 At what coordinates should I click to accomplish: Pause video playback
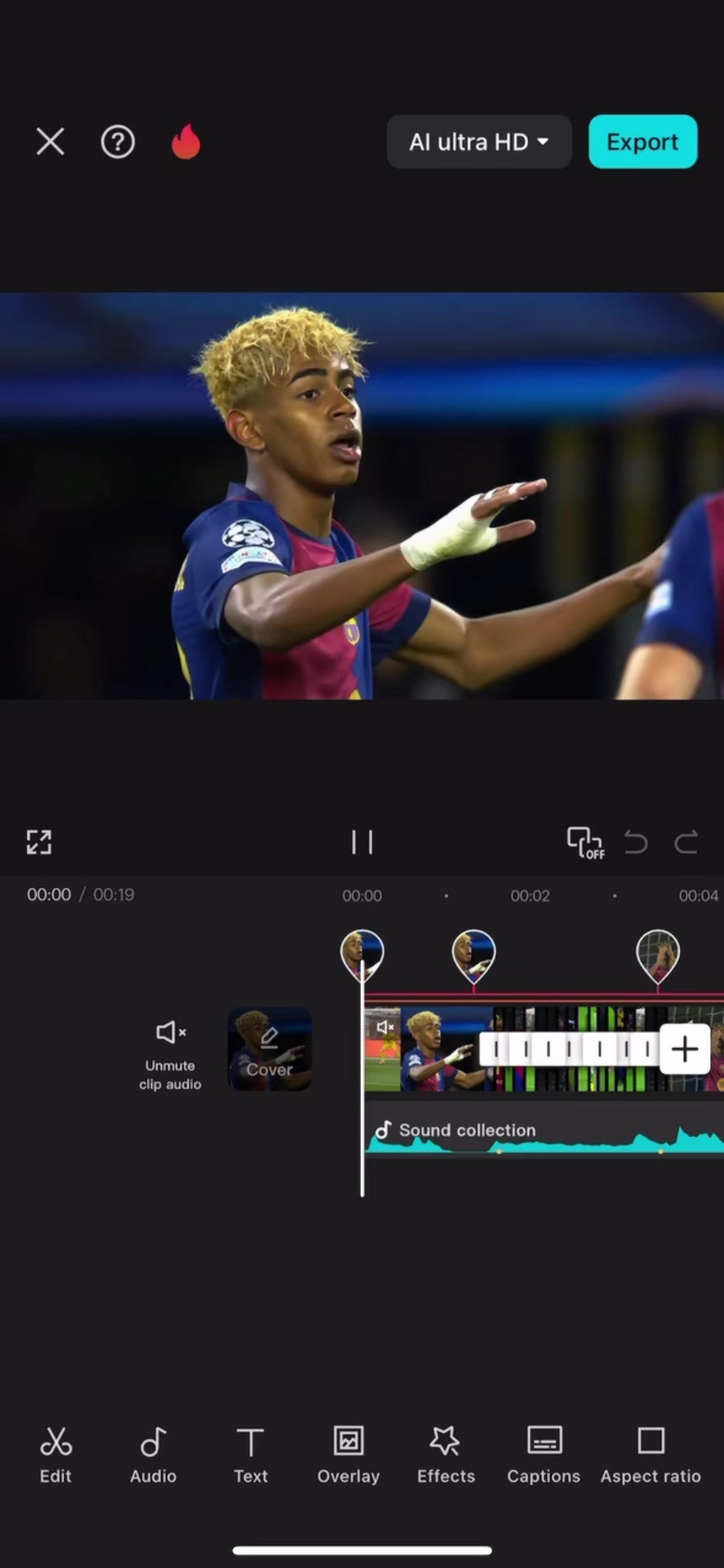tap(362, 842)
